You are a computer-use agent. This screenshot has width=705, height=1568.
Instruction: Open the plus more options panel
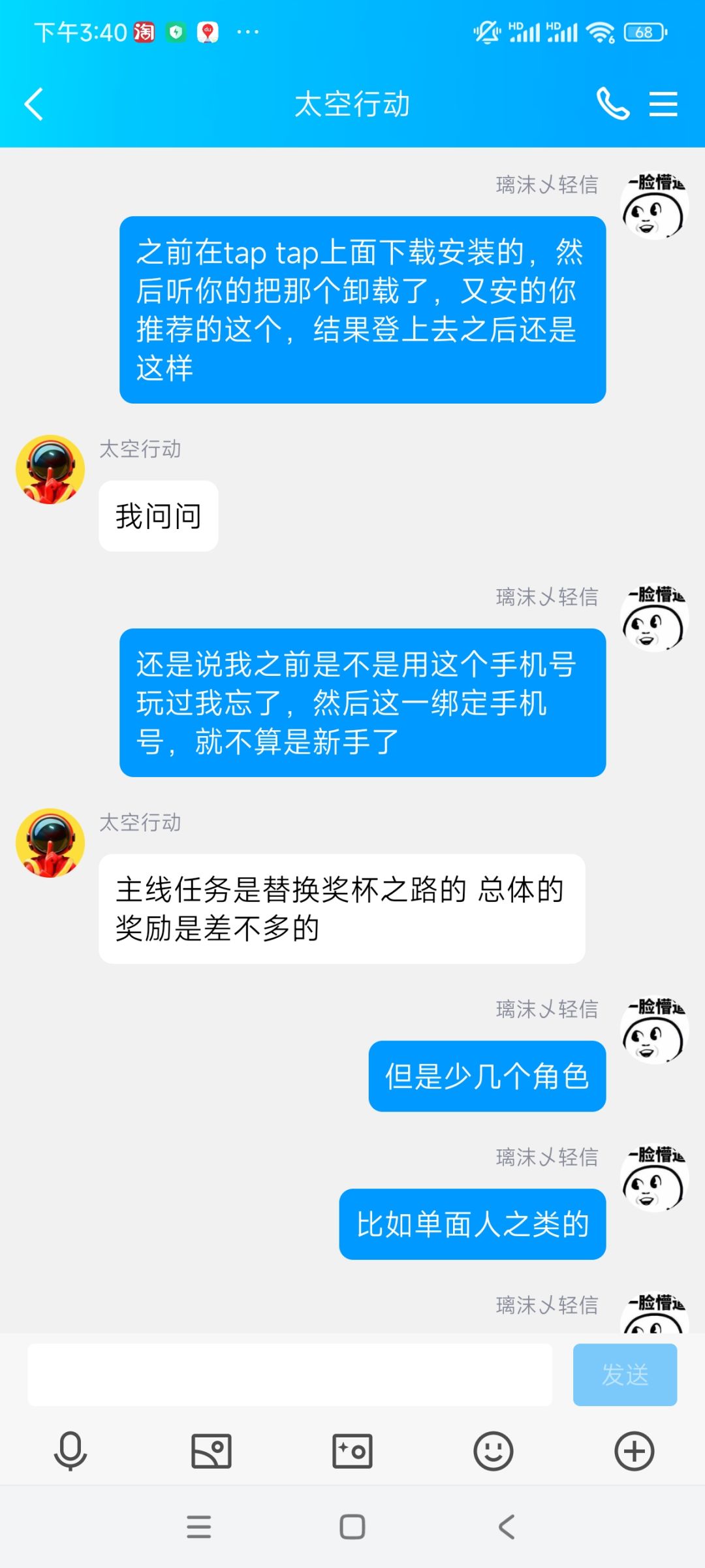click(x=634, y=1451)
